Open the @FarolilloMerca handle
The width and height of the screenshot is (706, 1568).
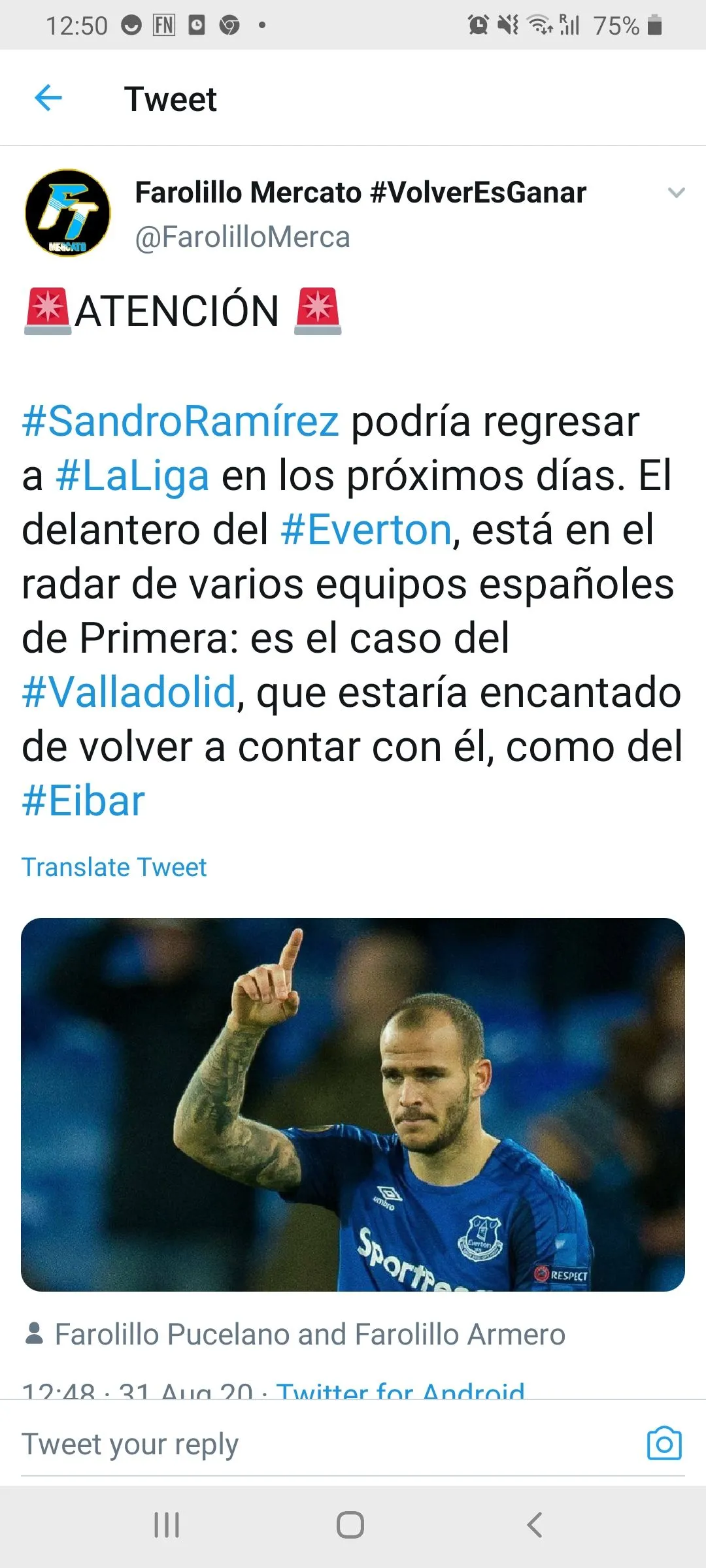click(243, 237)
